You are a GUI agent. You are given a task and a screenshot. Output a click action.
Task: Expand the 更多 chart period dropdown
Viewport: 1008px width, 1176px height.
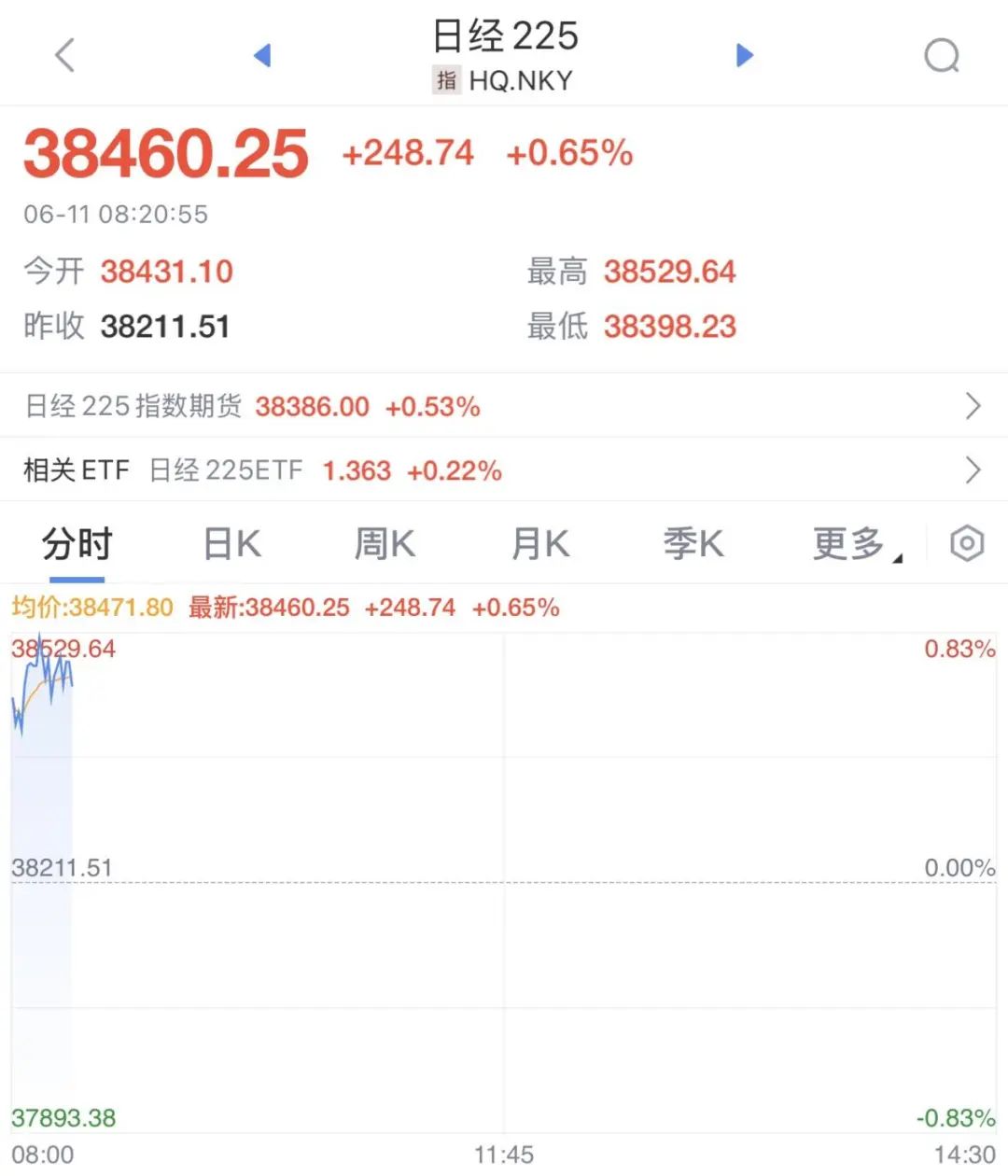[854, 543]
